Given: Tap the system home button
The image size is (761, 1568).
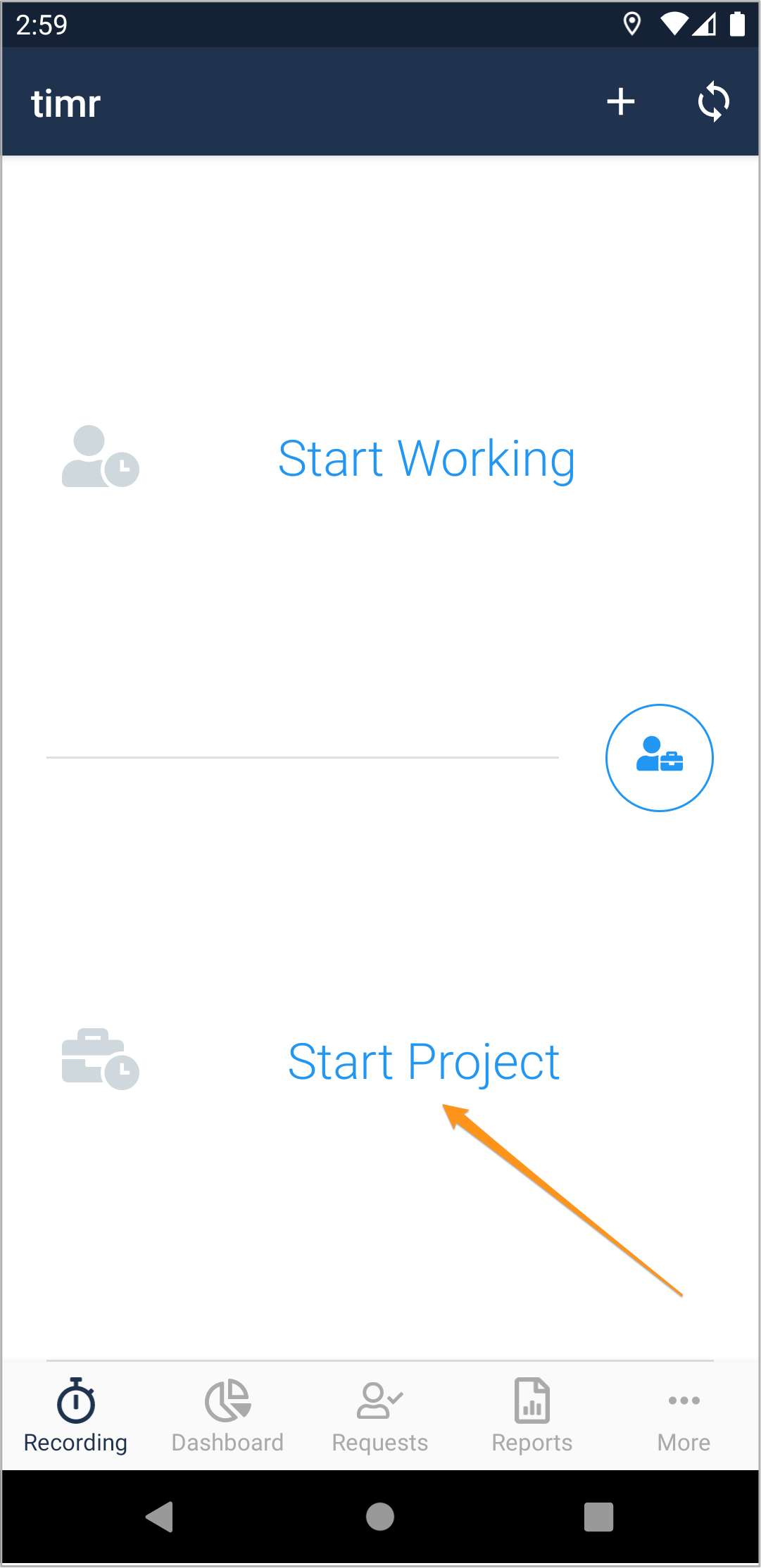Looking at the screenshot, I should (x=380, y=1517).
